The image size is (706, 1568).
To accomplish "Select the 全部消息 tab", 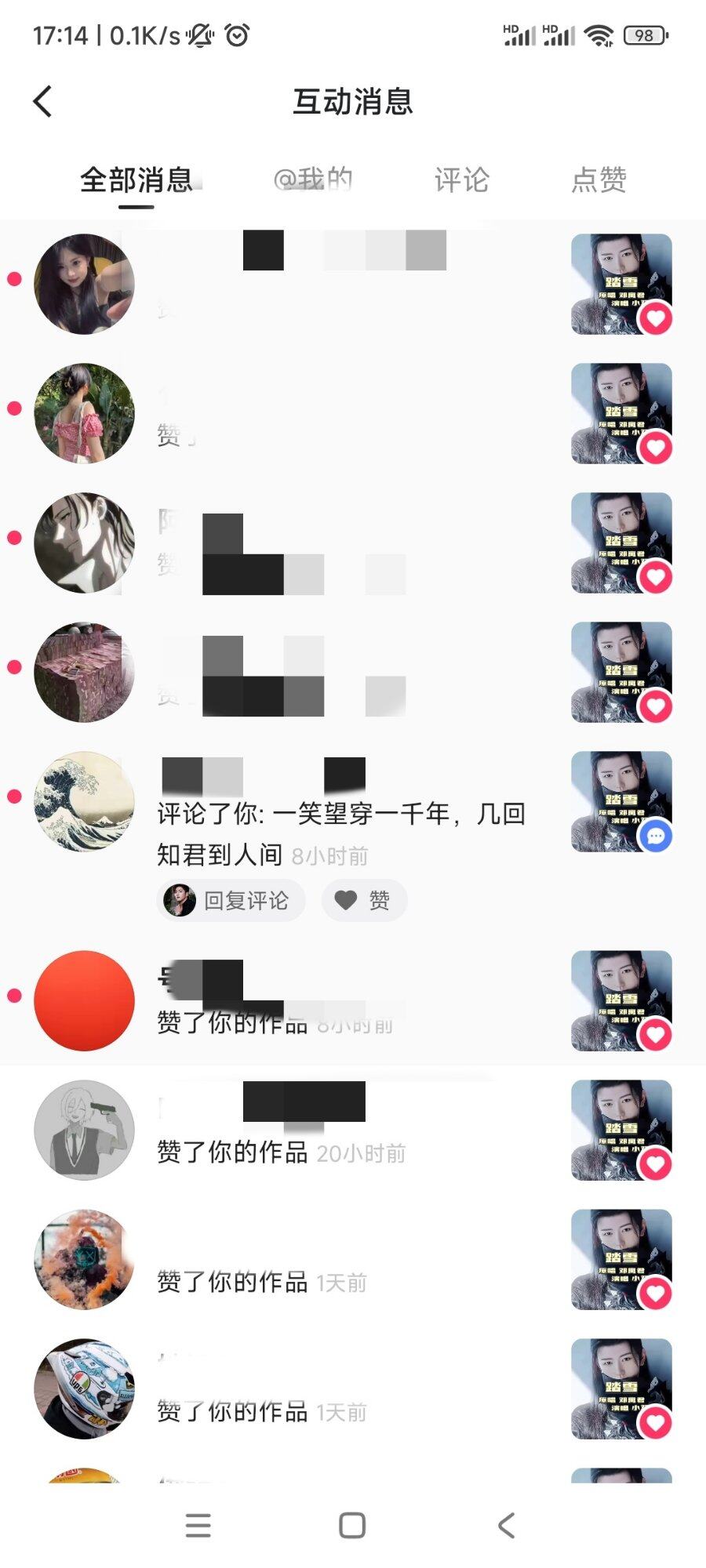I will (x=136, y=180).
